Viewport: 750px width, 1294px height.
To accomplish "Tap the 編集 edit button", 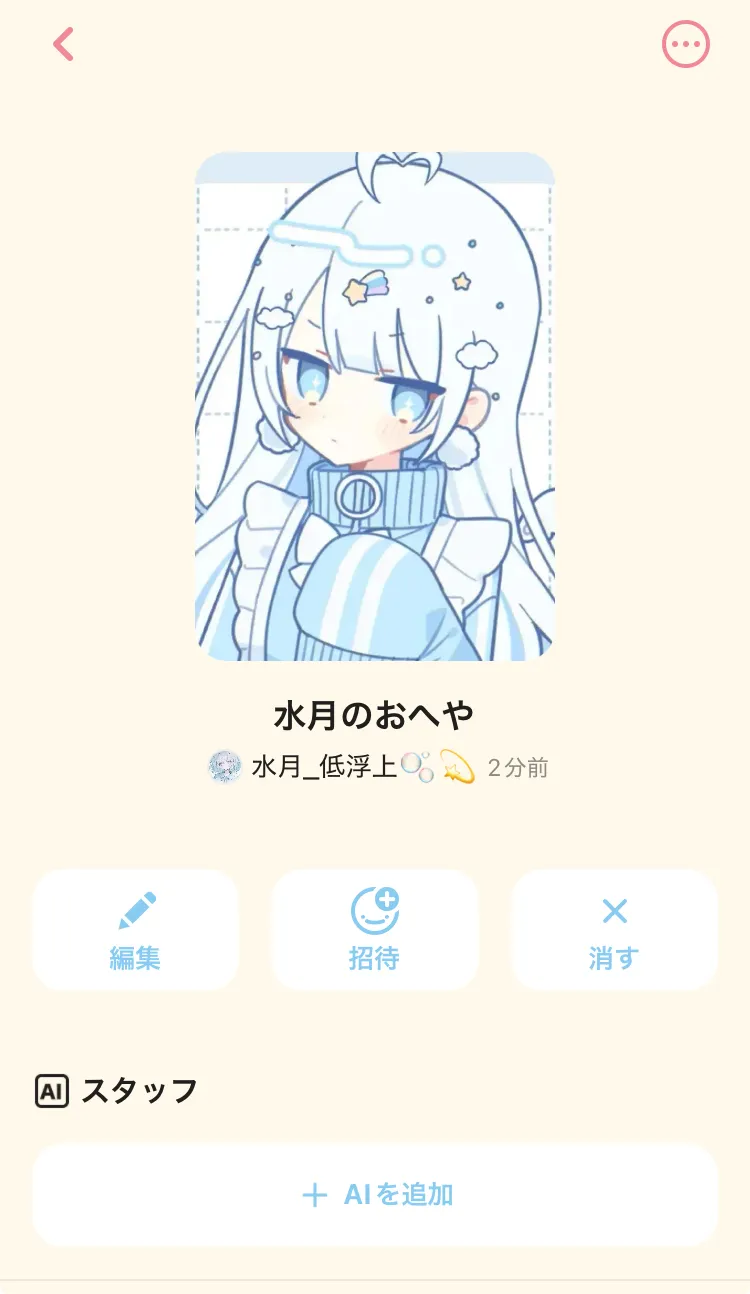I will pos(135,929).
